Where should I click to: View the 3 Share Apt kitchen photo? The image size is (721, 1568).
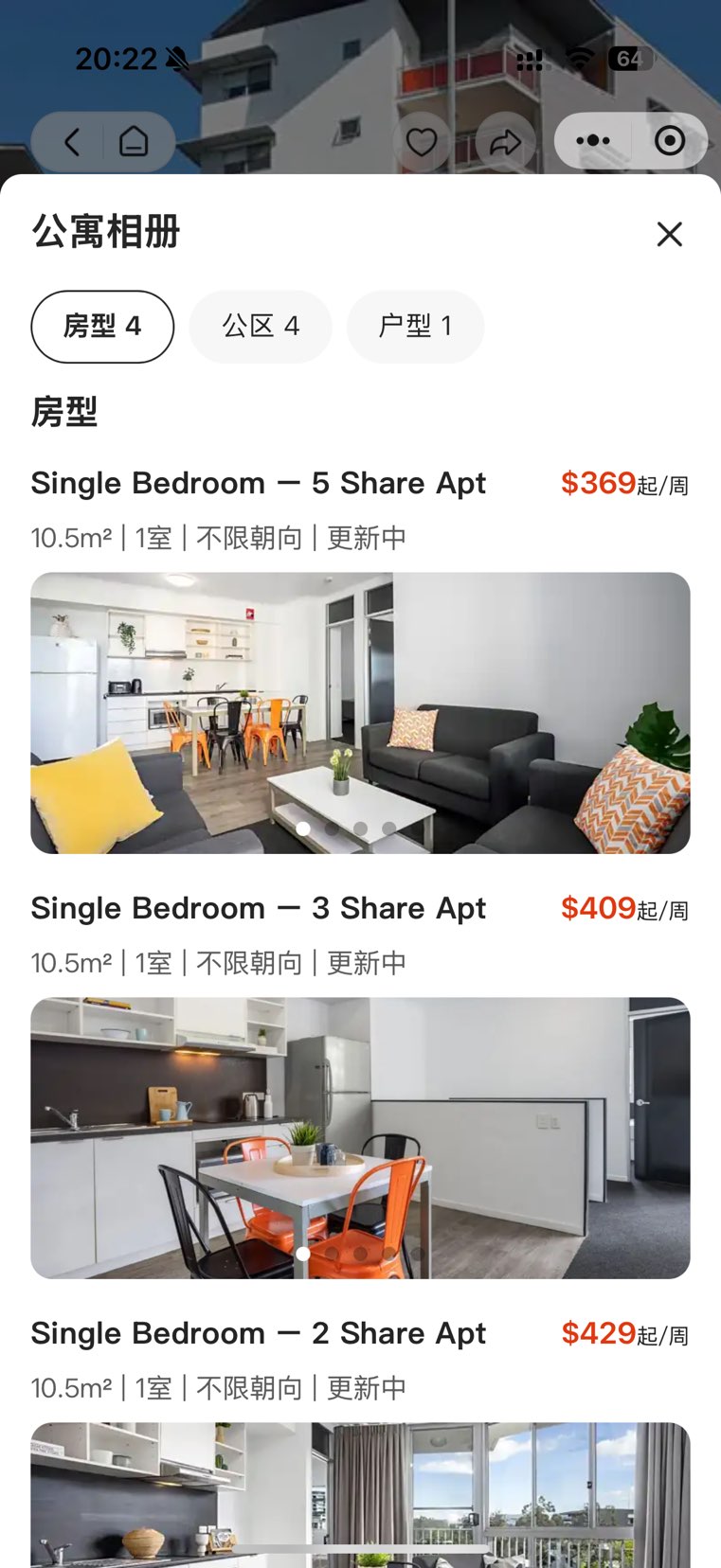click(x=360, y=1137)
